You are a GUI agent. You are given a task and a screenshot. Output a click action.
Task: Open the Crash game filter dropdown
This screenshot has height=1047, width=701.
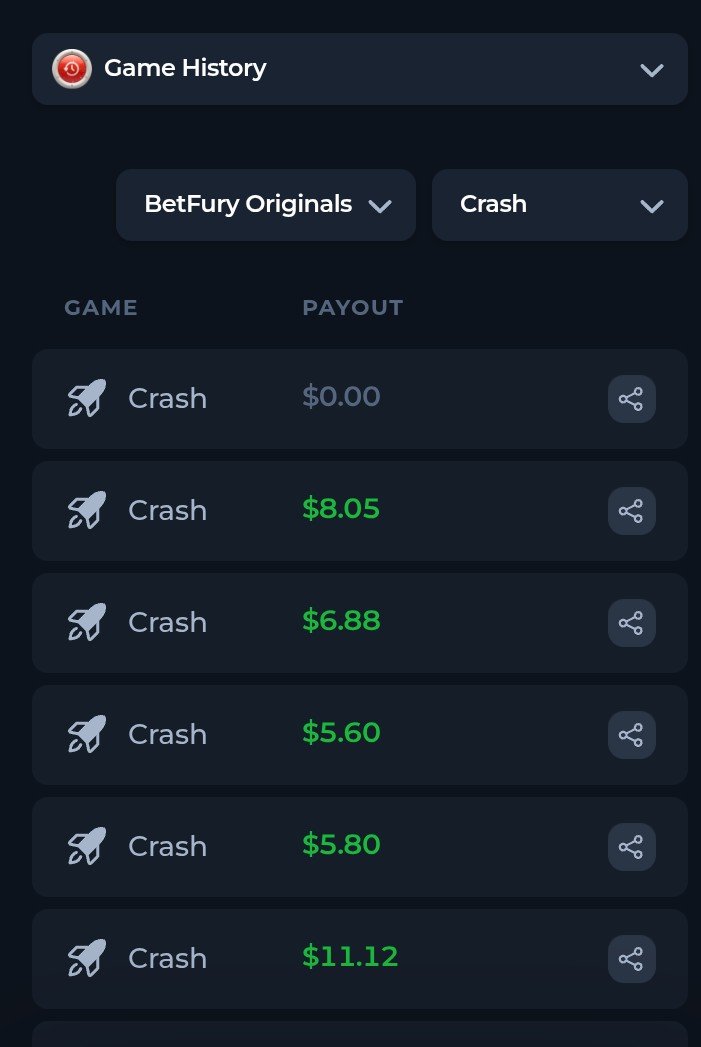pyautogui.click(x=559, y=205)
